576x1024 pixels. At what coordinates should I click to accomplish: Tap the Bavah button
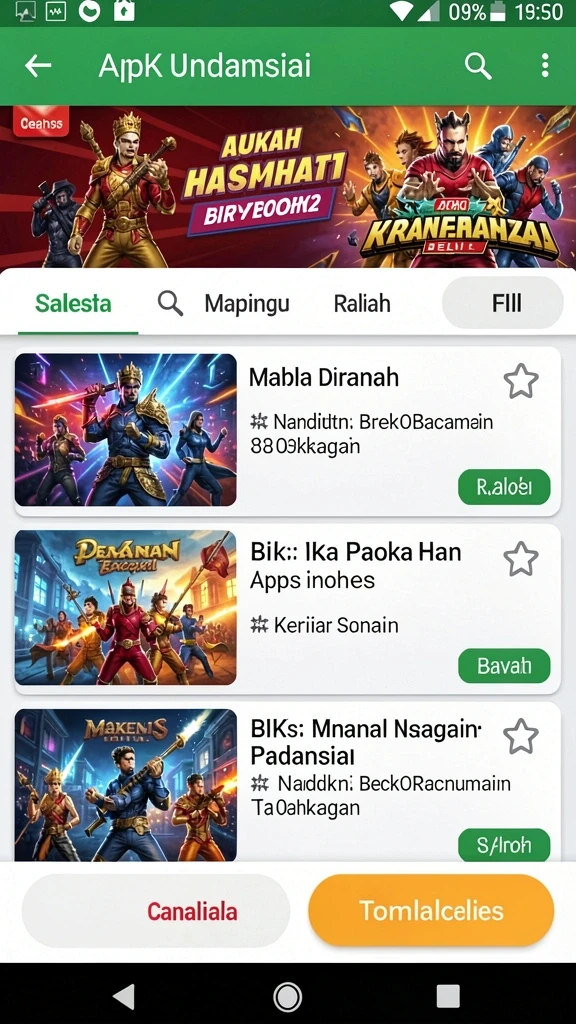point(504,665)
